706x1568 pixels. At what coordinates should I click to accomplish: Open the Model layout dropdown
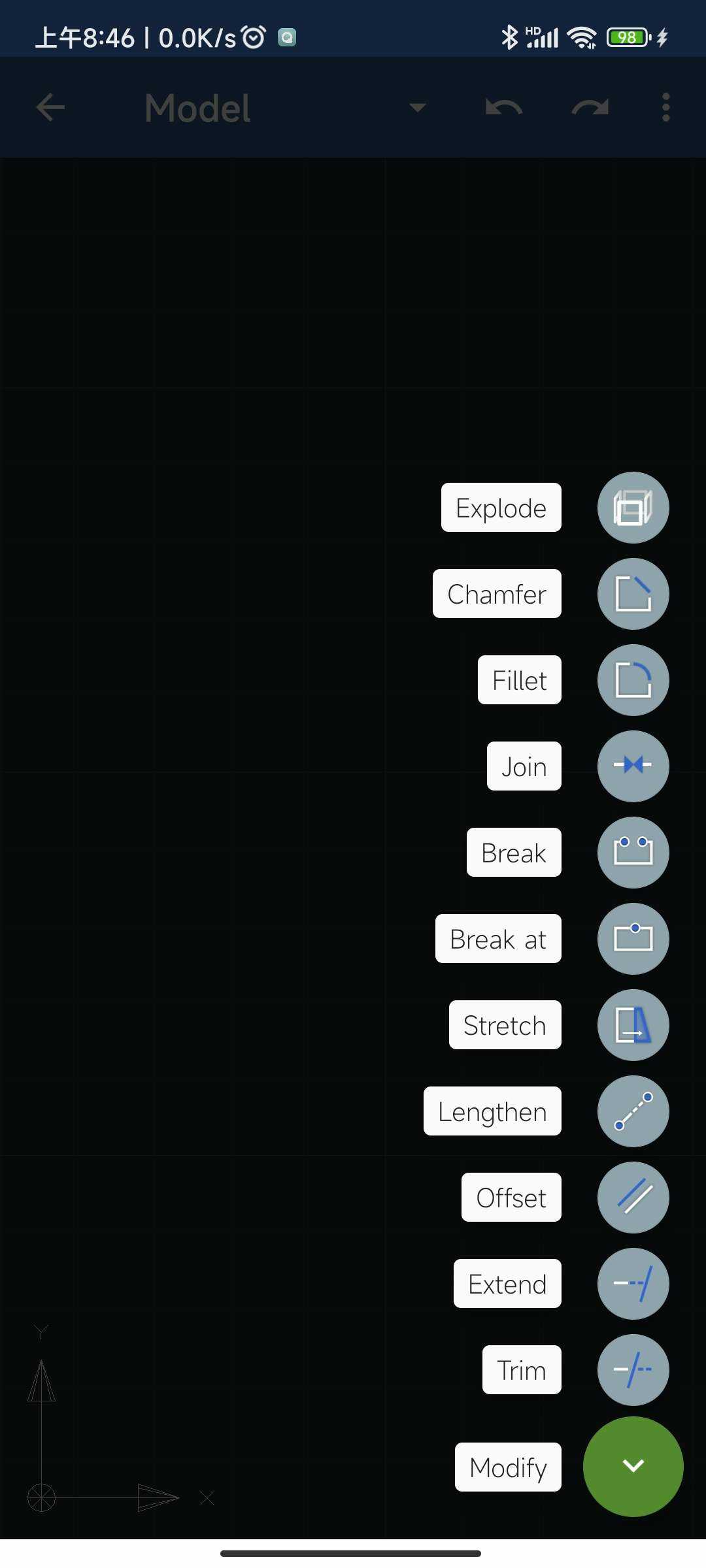pos(417,107)
